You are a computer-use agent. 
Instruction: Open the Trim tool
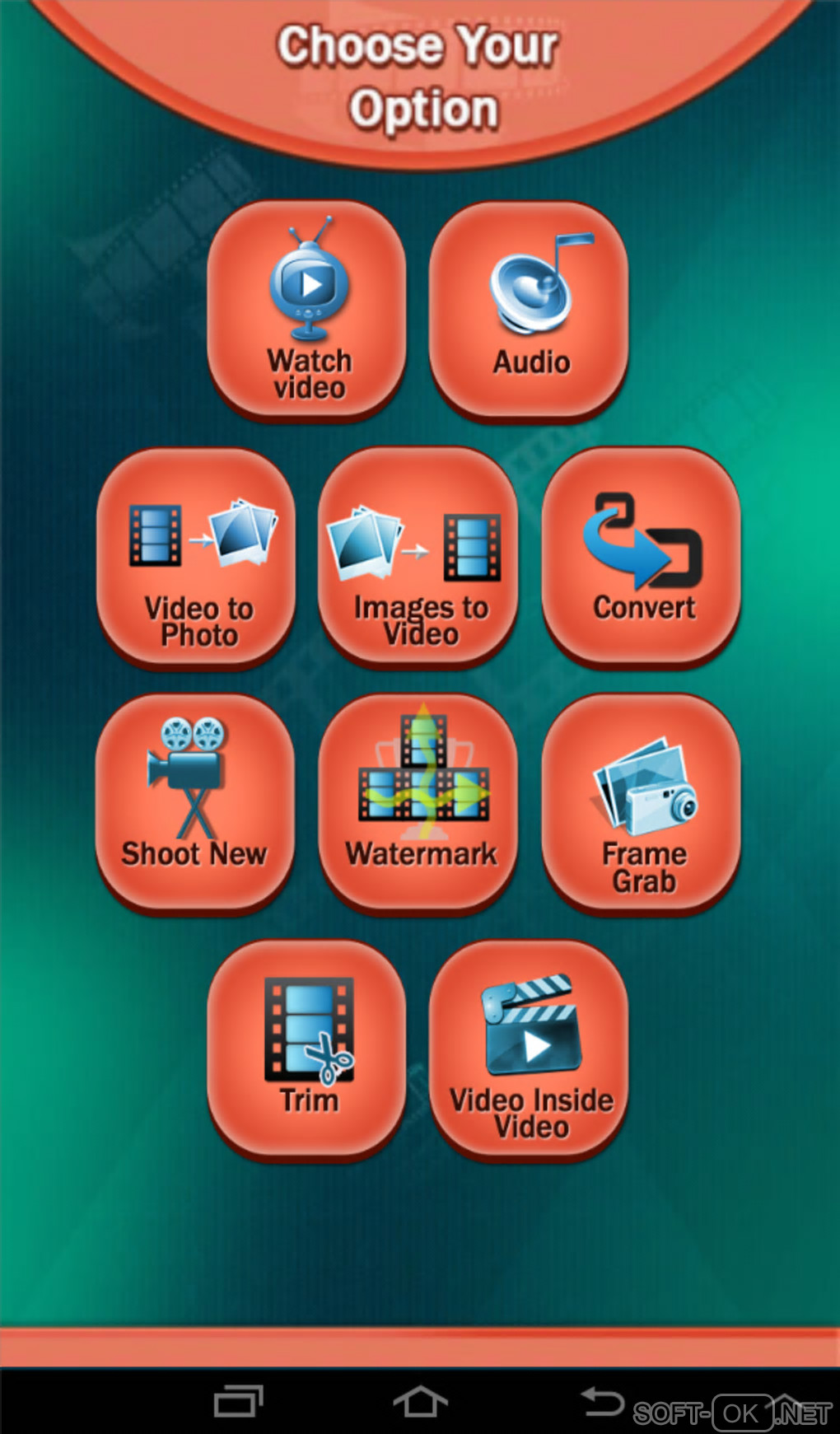[x=306, y=1049]
